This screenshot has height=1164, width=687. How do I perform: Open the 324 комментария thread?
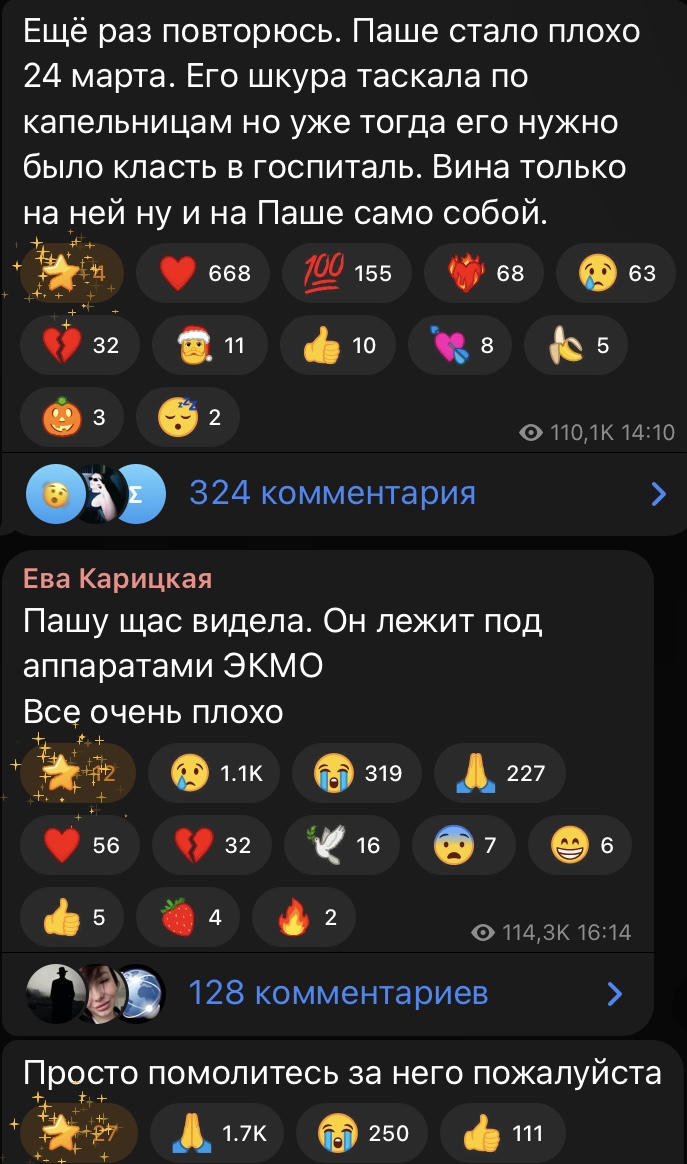[x=332, y=493]
